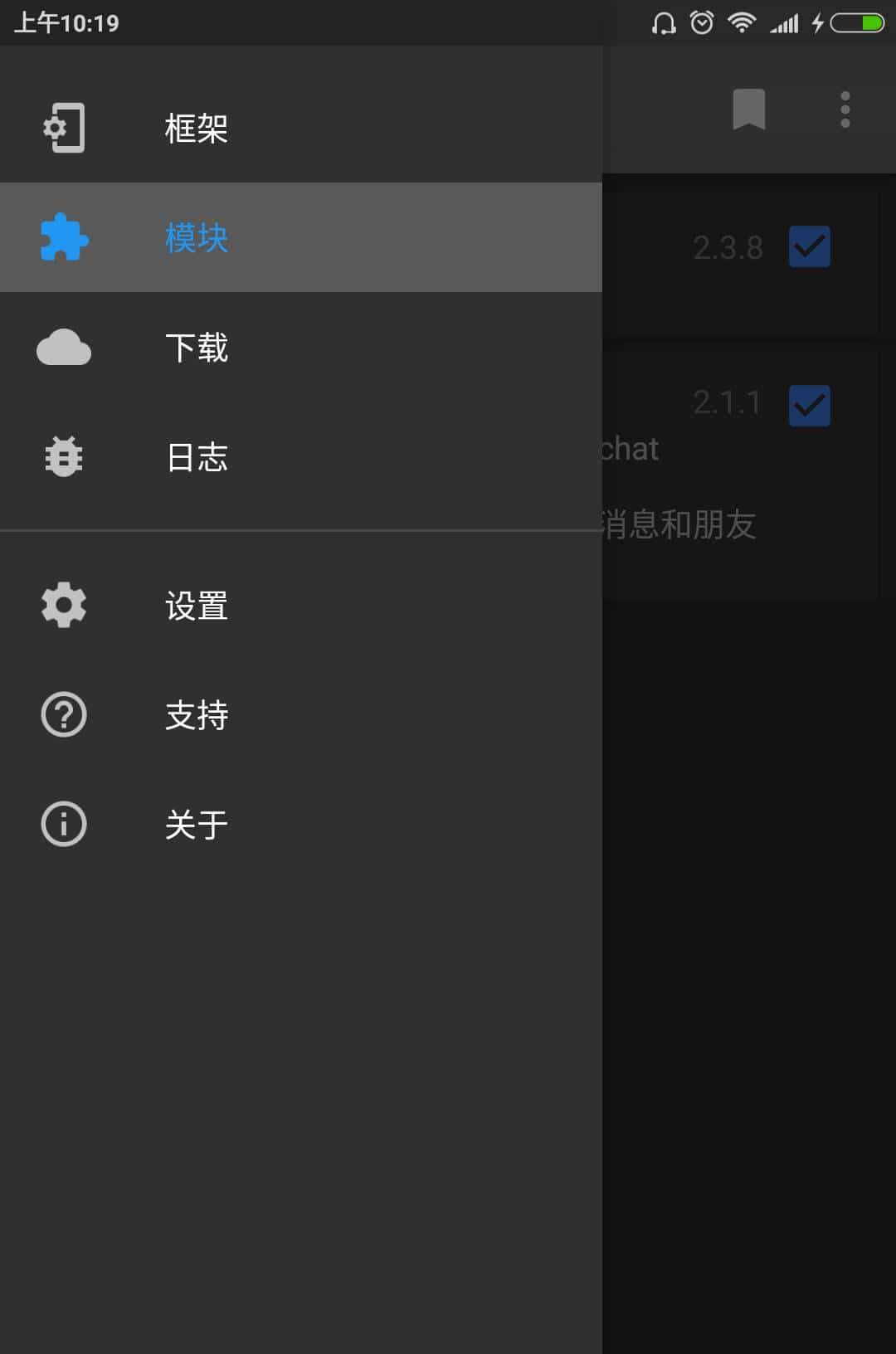Select the bug-shaped Logs icon
The image size is (896, 1354).
(64, 457)
